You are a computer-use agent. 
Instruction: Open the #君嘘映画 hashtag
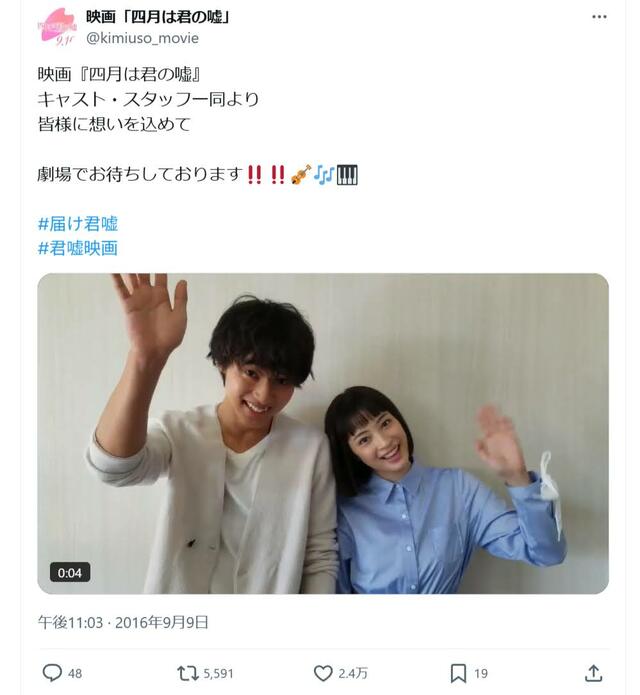[x=78, y=248]
